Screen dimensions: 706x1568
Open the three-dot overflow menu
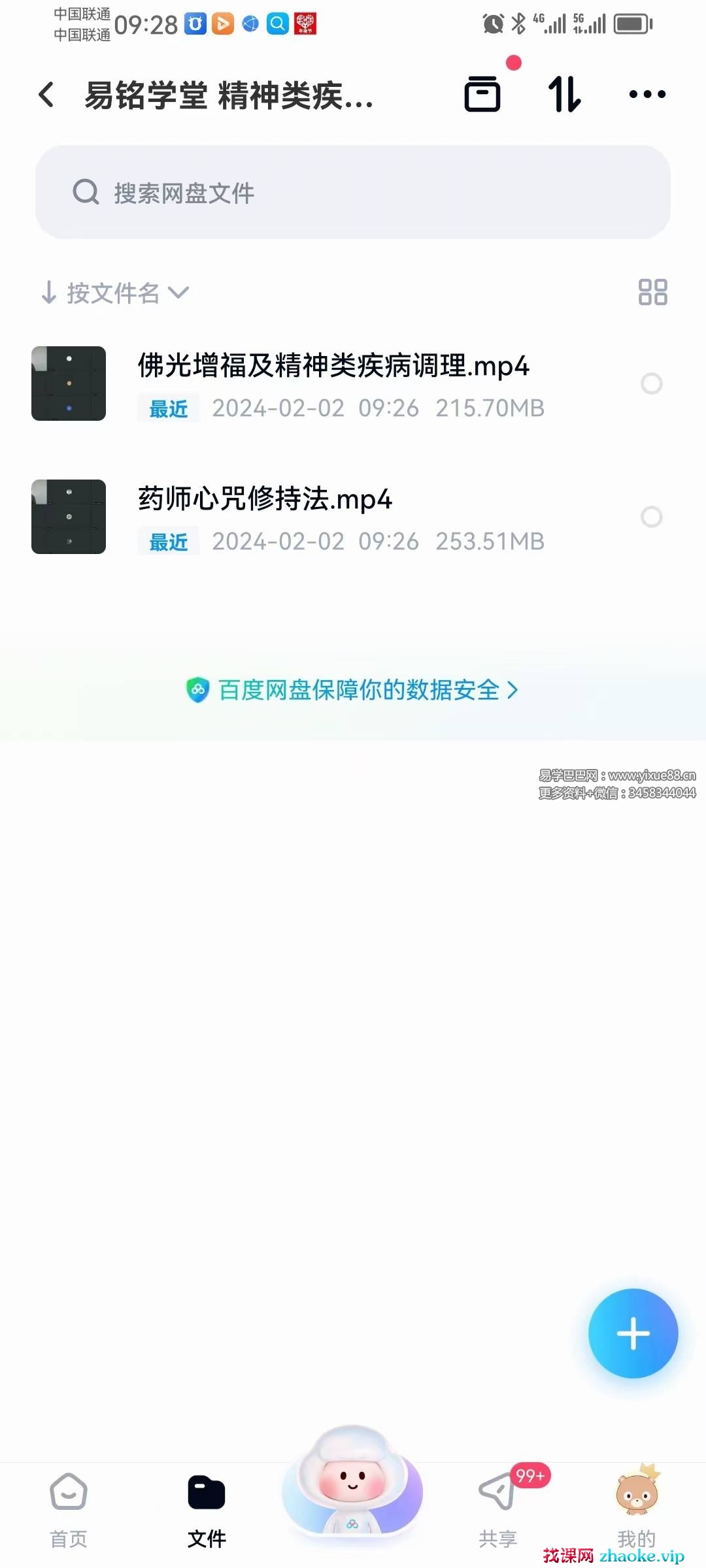[x=647, y=94]
